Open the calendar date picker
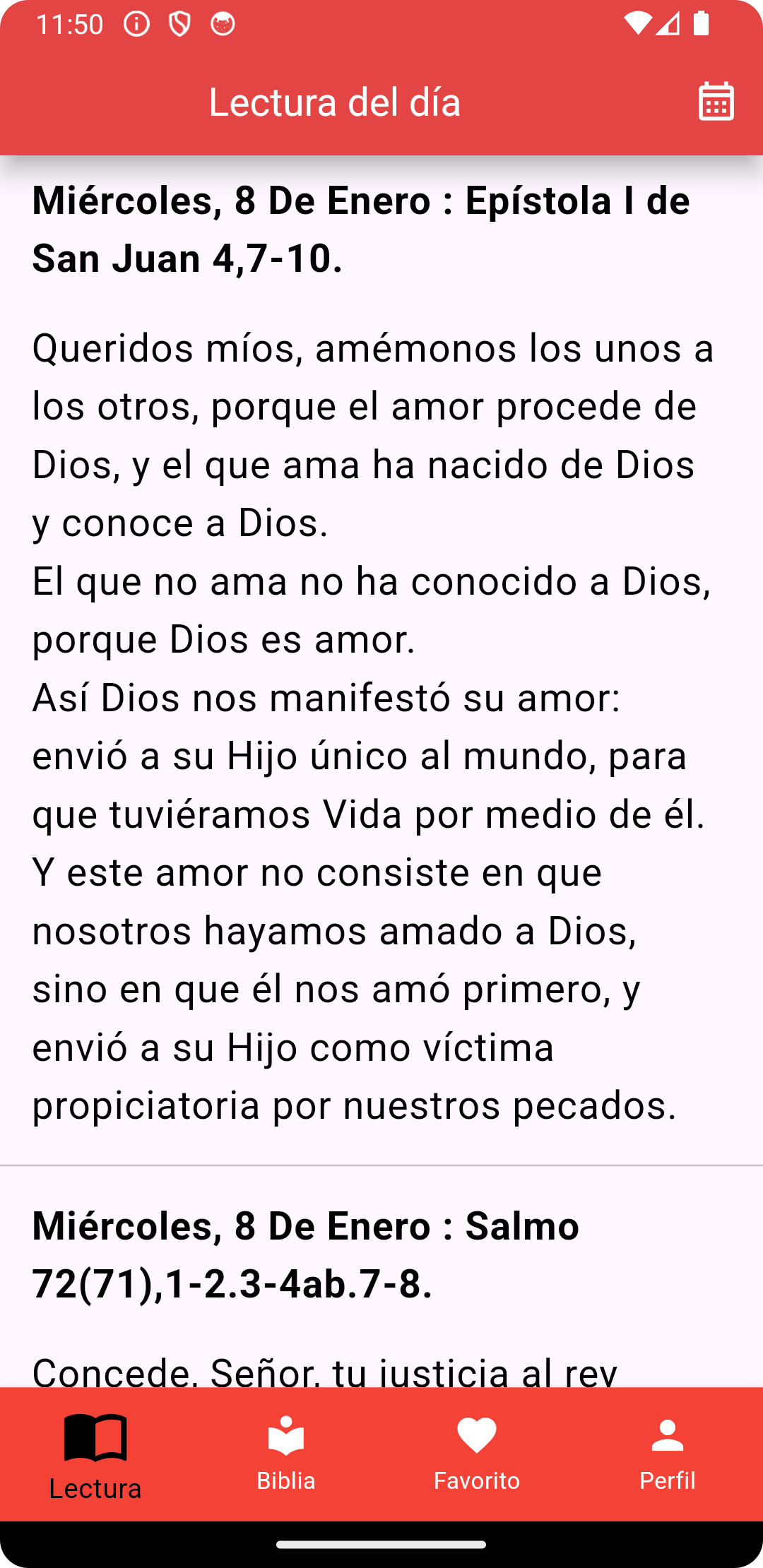The height and width of the screenshot is (1568, 763). click(x=716, y=102)
